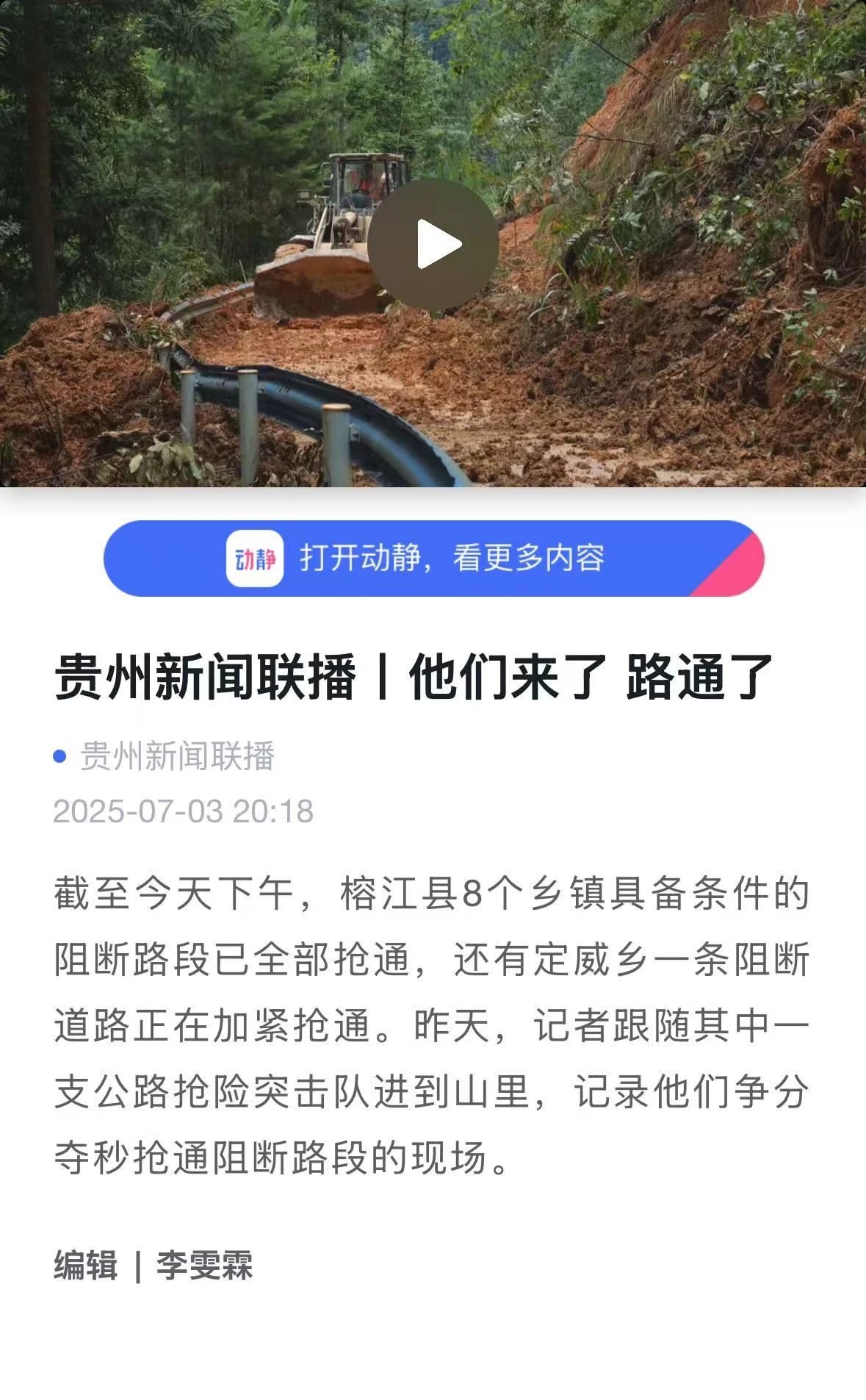Play the landslide road clearing video
The image size is (866, 1400).
(433, 245)
